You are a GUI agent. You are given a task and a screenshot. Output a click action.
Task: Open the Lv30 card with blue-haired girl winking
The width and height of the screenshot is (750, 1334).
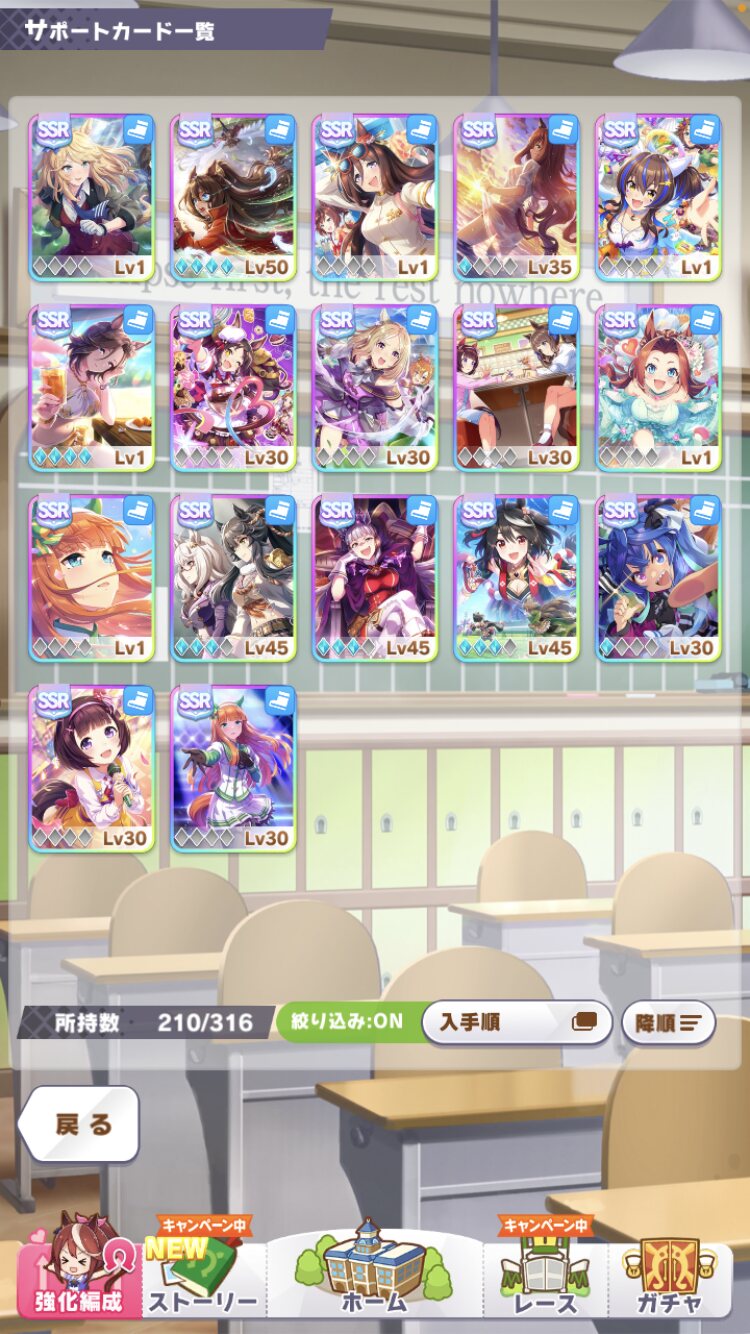(659, 578)
